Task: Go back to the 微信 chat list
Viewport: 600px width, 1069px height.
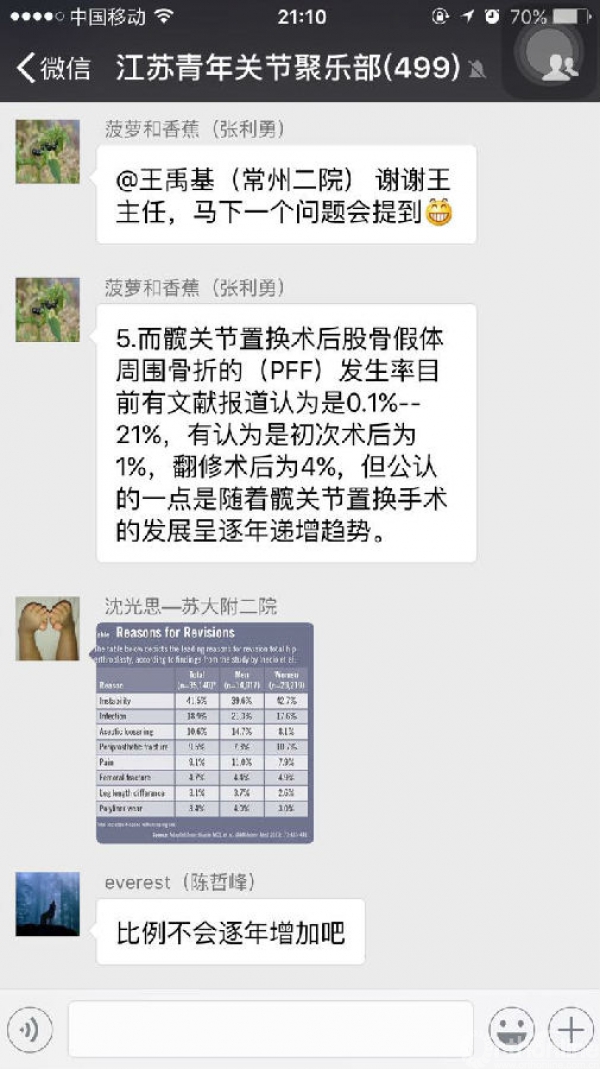Action: [x=52, y=68]
